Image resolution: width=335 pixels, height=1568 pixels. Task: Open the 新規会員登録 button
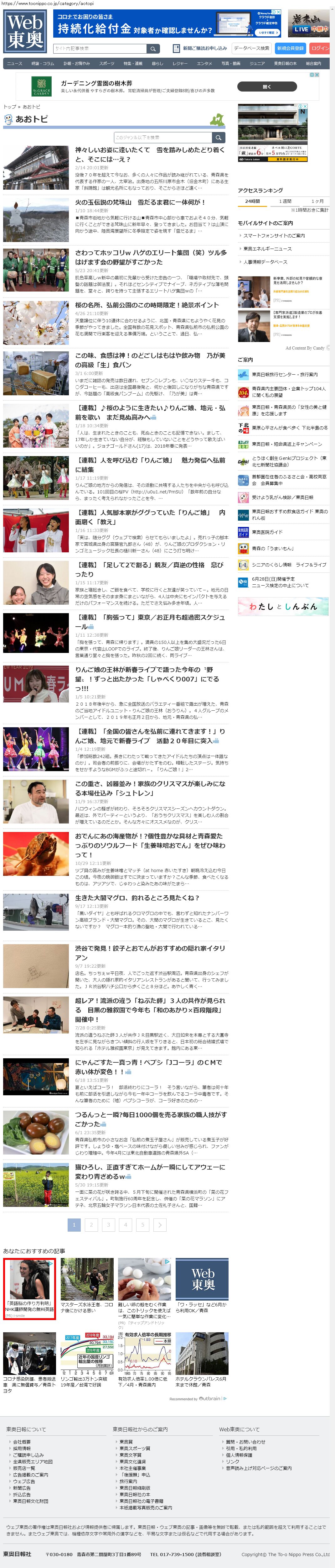coord(290,48)
